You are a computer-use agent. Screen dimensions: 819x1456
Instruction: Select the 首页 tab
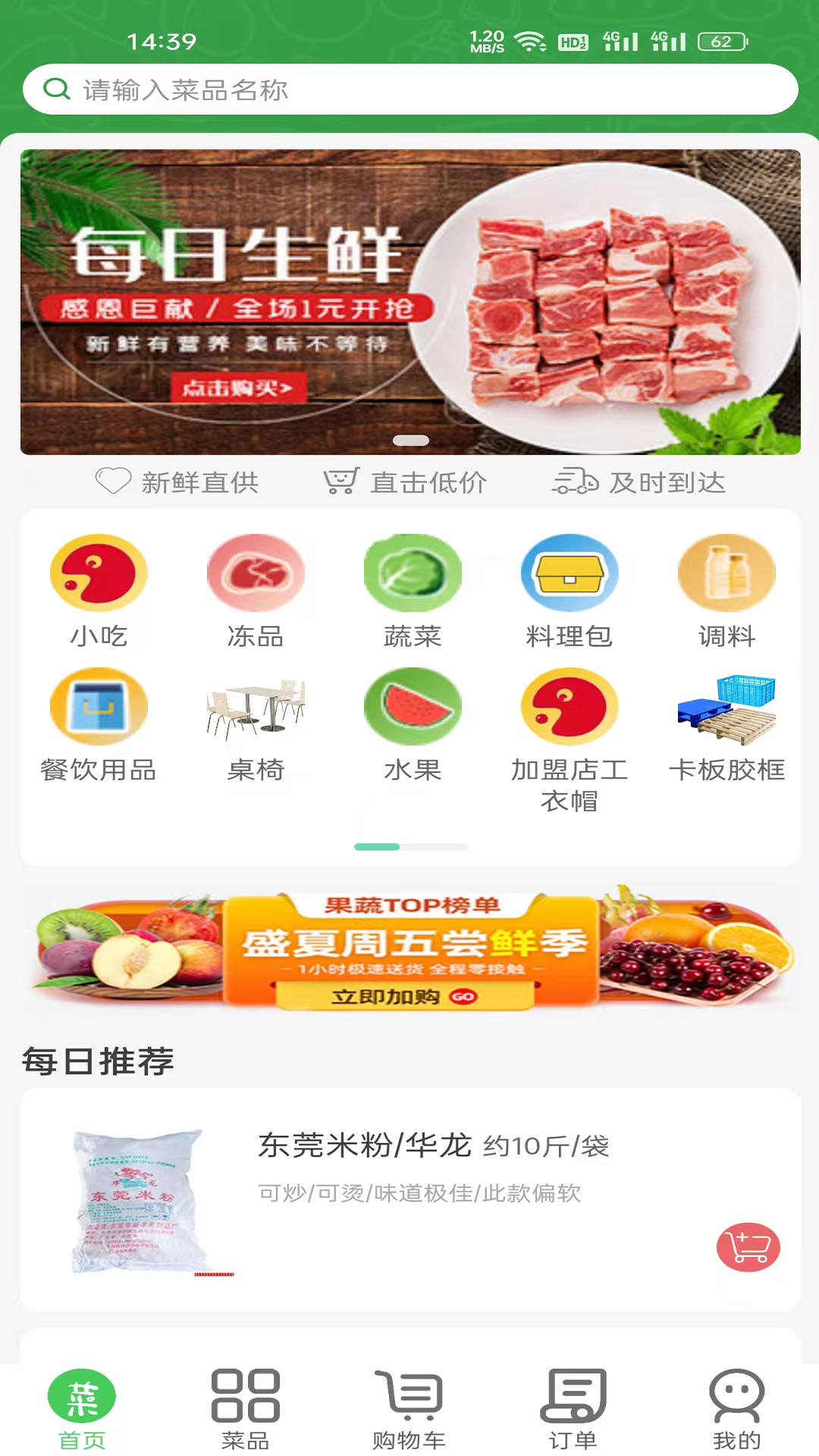pos(82,1409)
